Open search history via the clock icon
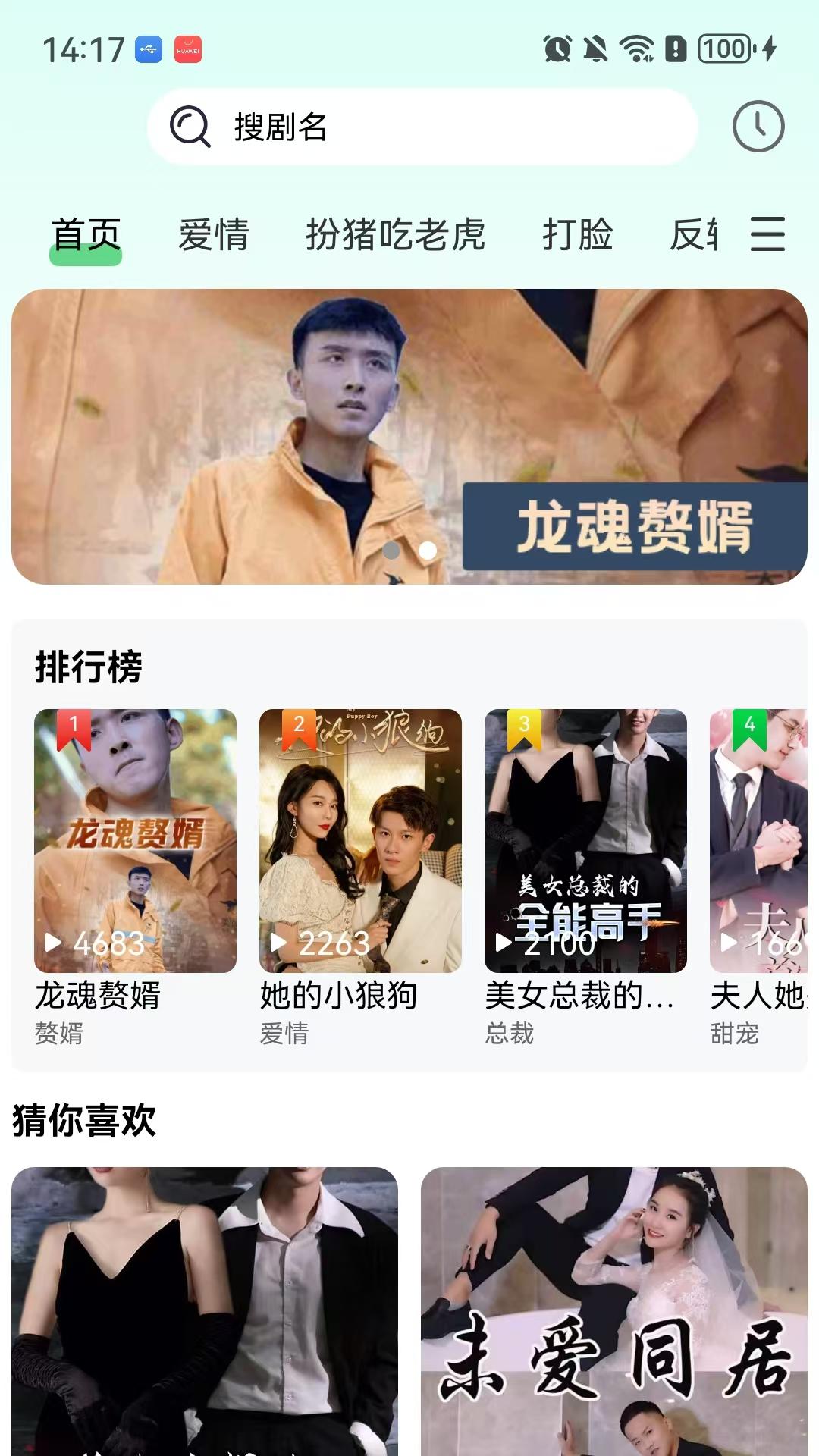This screenshot has width=819, height=1456. pos(761,127)
